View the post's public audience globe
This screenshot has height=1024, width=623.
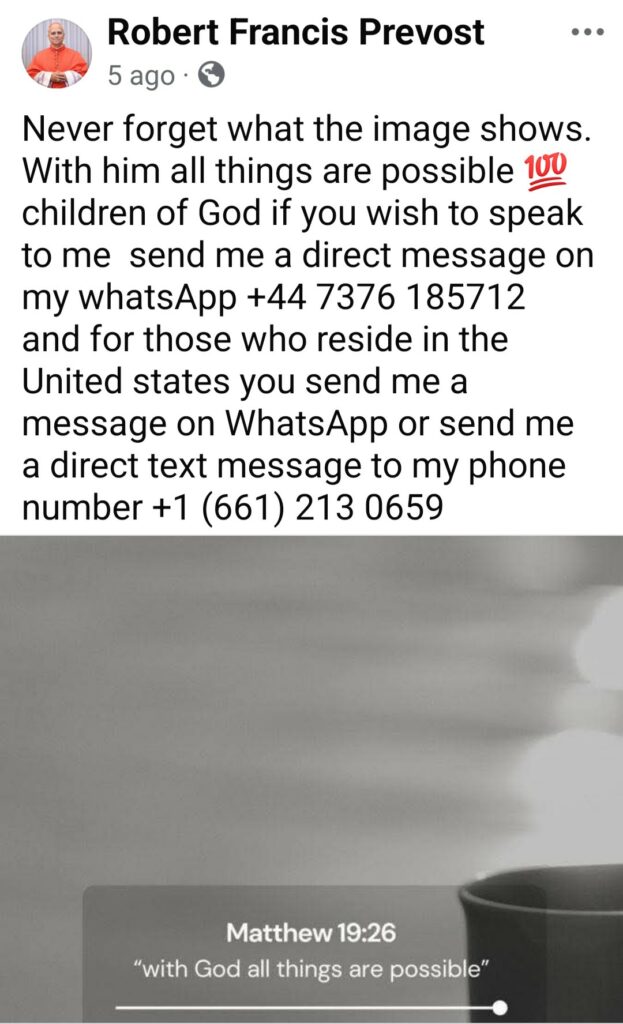point(213,76)
